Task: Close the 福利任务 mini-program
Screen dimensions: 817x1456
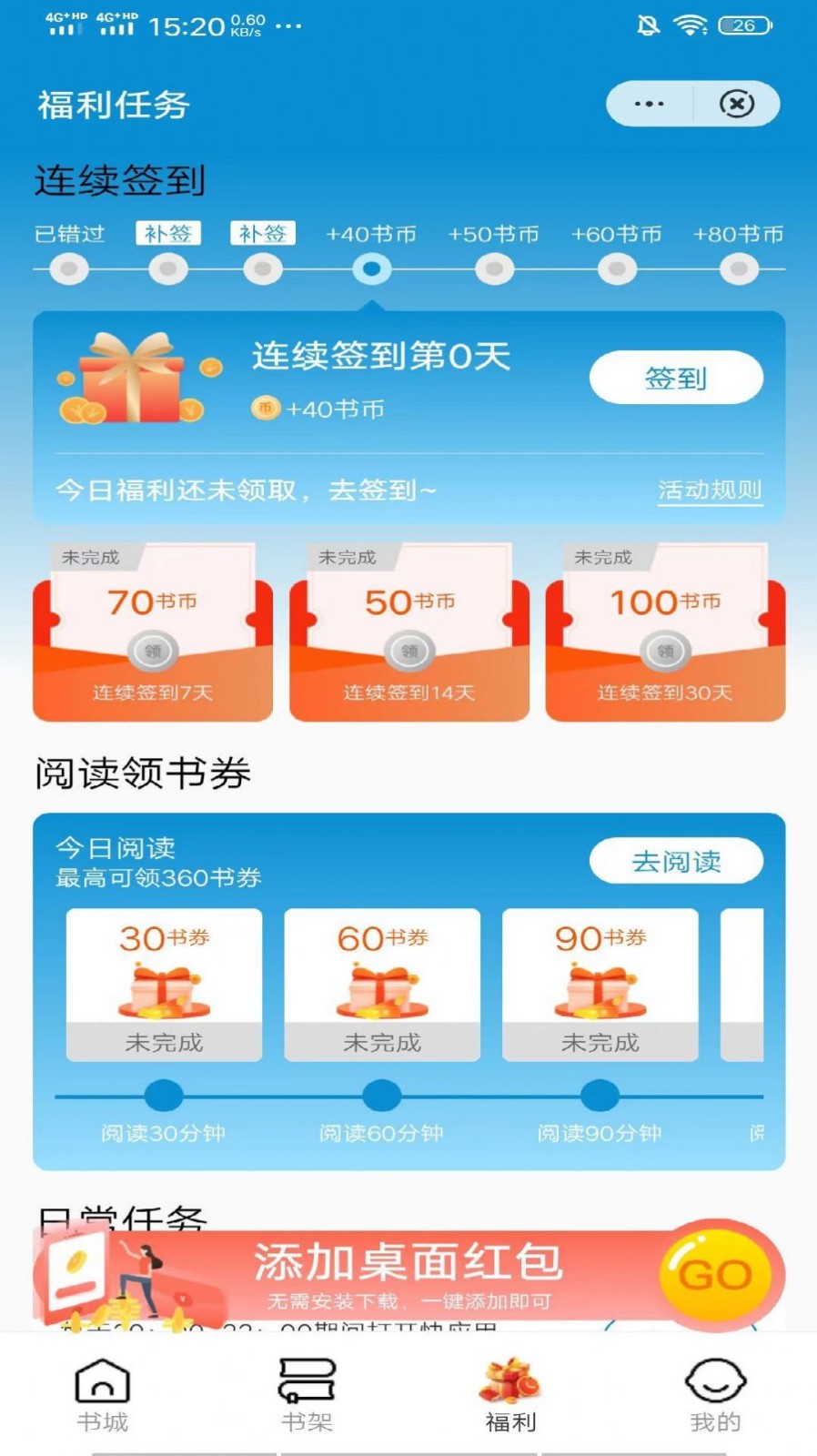Action: click(736, 104)
